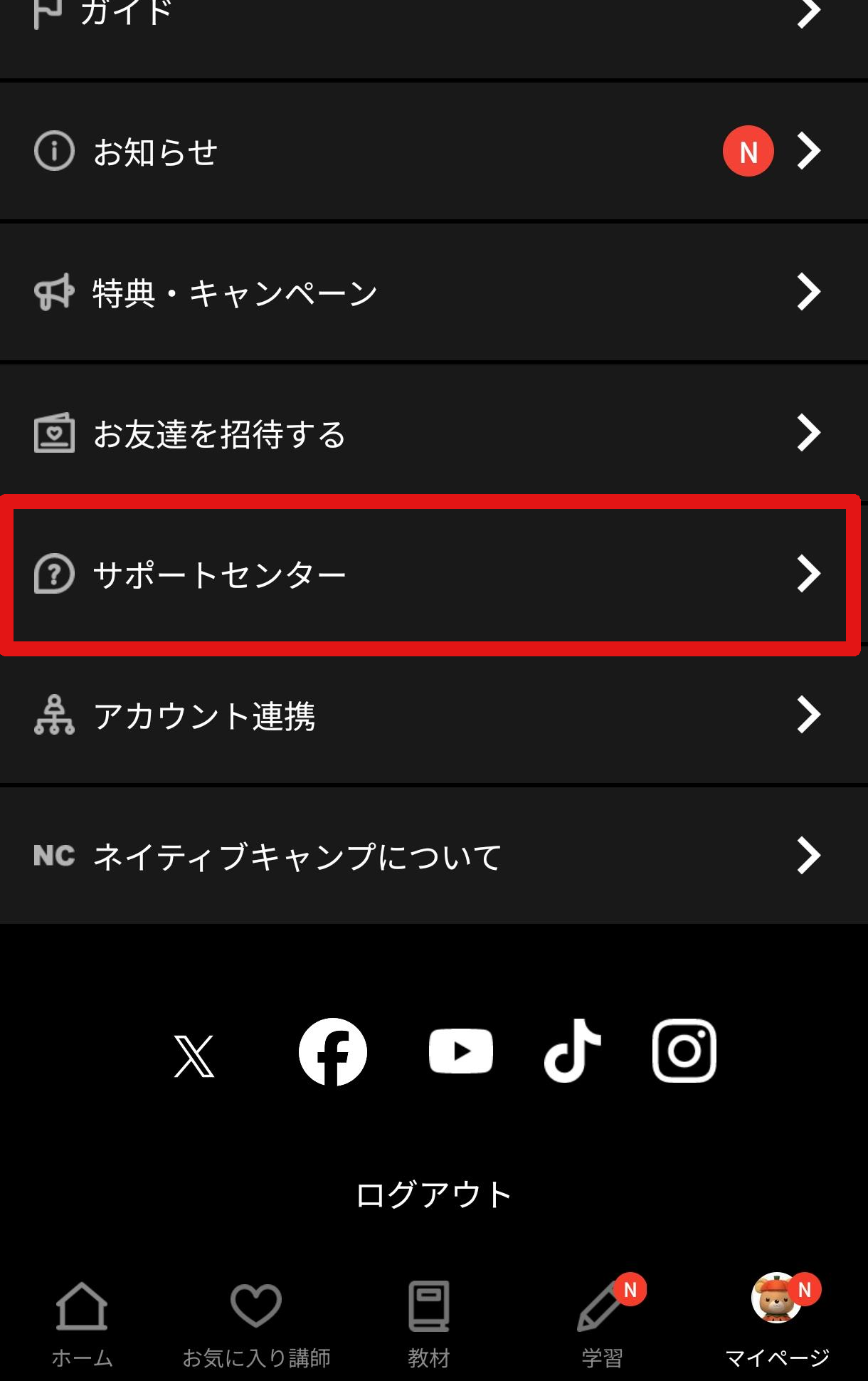Image resolution: width=868 pixels, height=1381 pixels.
Task: Switch to the 教材 tab
Action: [x=429, y=1323]
